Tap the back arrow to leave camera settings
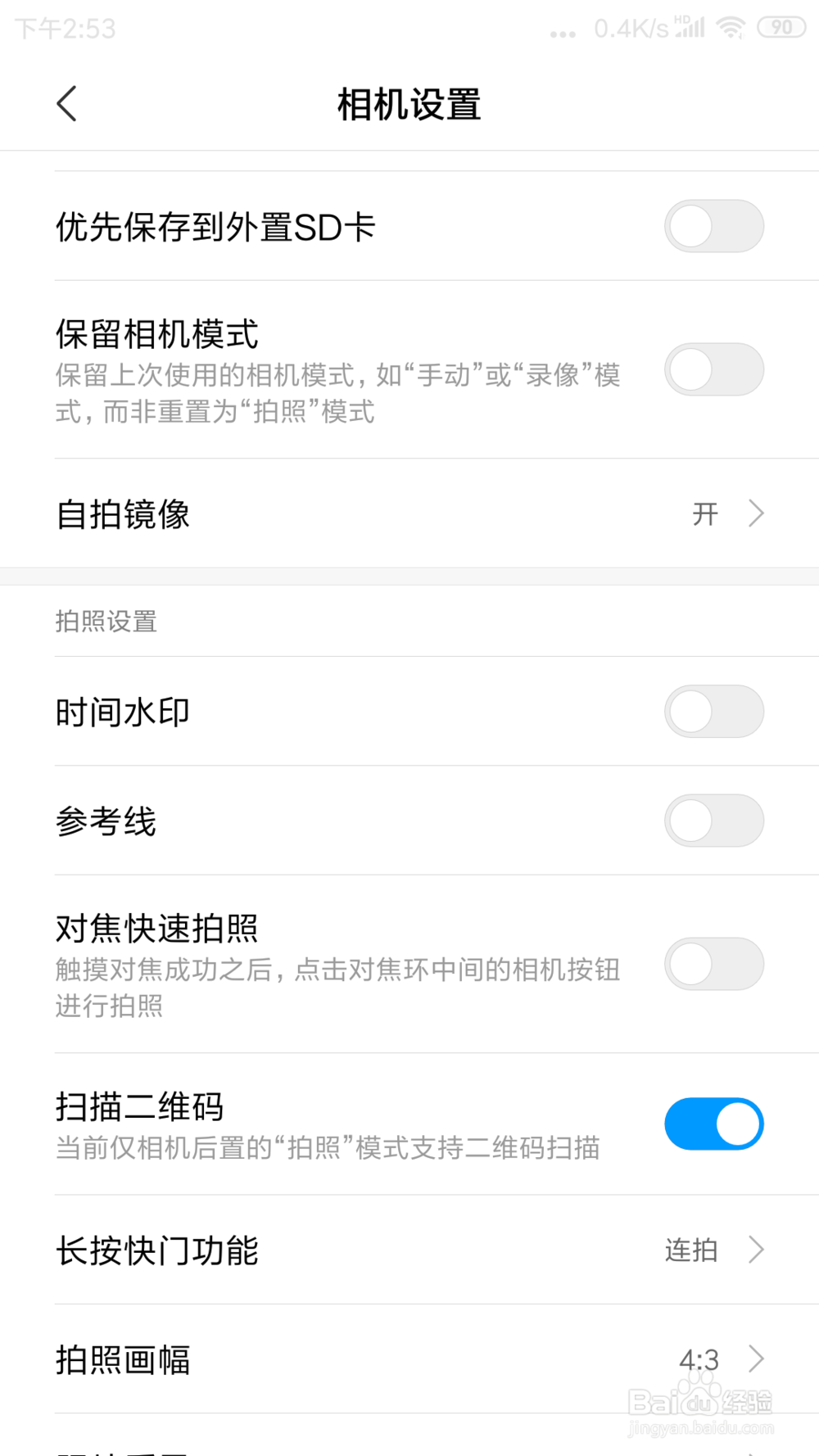The image size is (819, 1456). [66, 104]
